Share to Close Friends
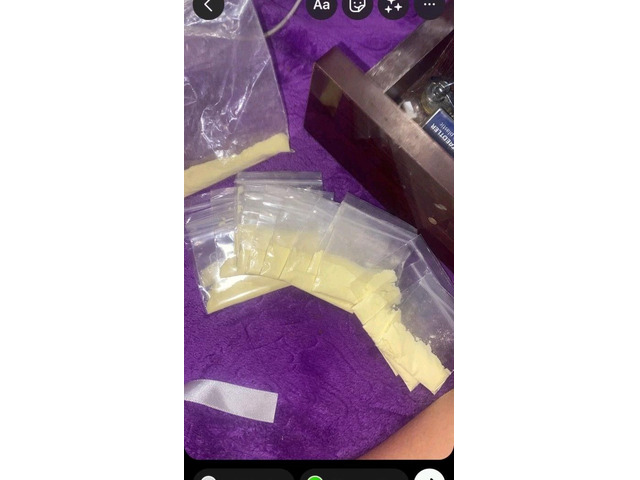640x480 pixels. point(352,476)
